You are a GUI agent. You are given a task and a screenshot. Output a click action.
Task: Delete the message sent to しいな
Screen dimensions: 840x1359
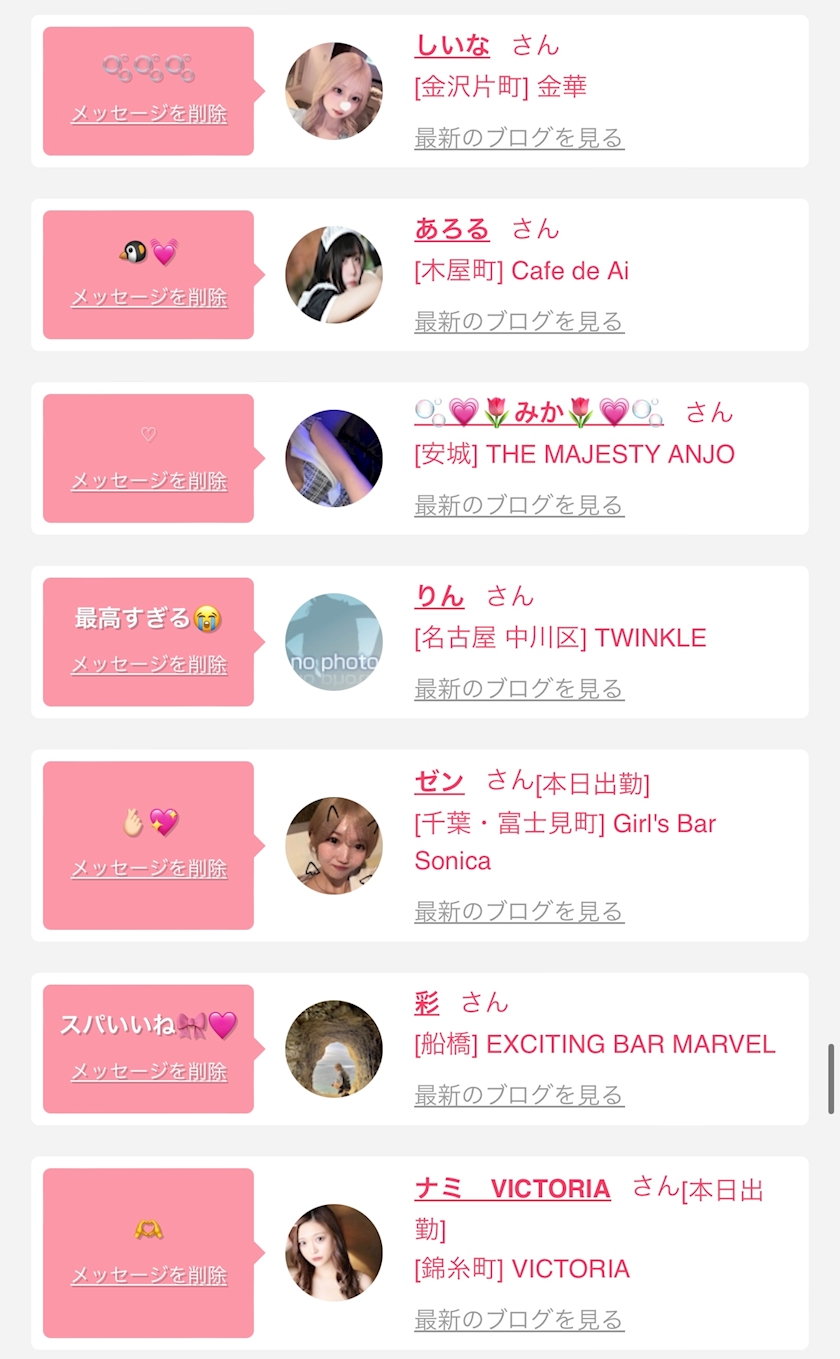(149, 114)
